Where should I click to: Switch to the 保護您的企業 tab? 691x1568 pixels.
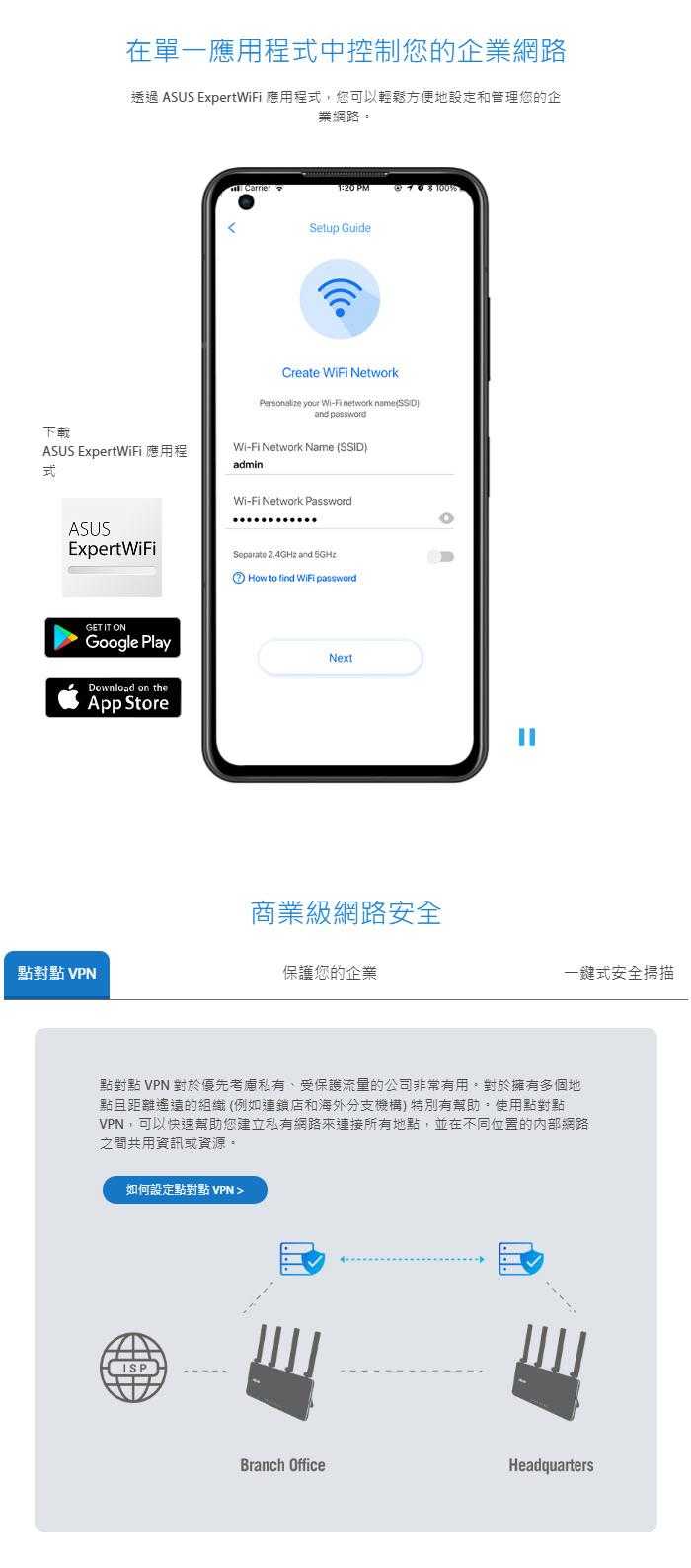coord(330,973)
